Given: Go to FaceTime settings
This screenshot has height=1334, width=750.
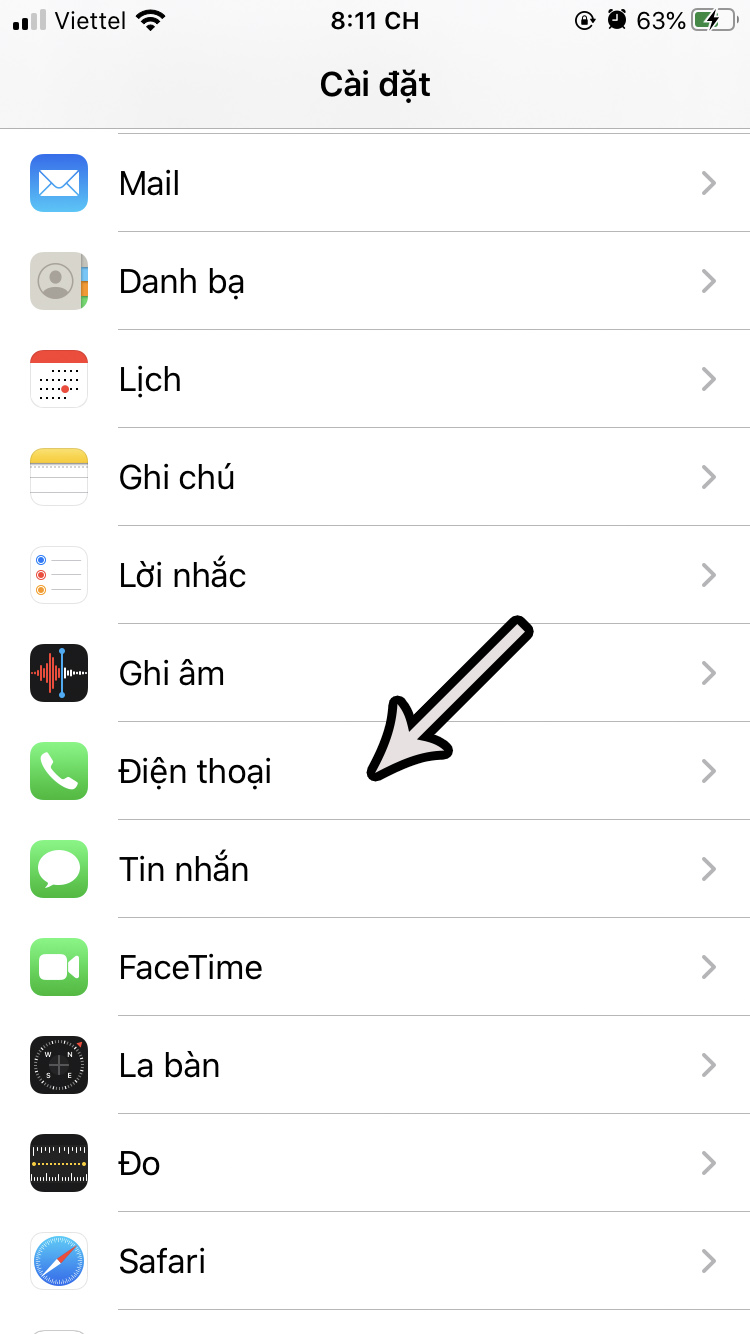Looking at the screenshot, I should (375, 967).
